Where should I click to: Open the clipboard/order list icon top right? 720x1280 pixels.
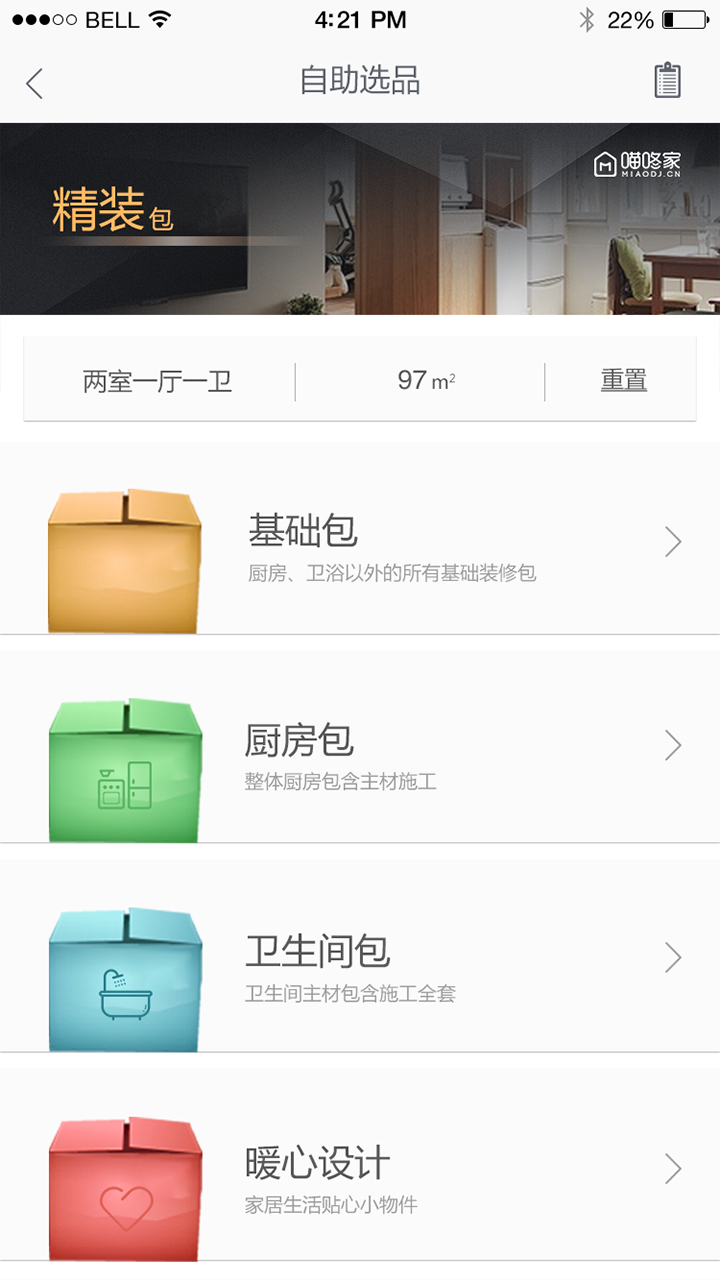(x=666, y=82)
